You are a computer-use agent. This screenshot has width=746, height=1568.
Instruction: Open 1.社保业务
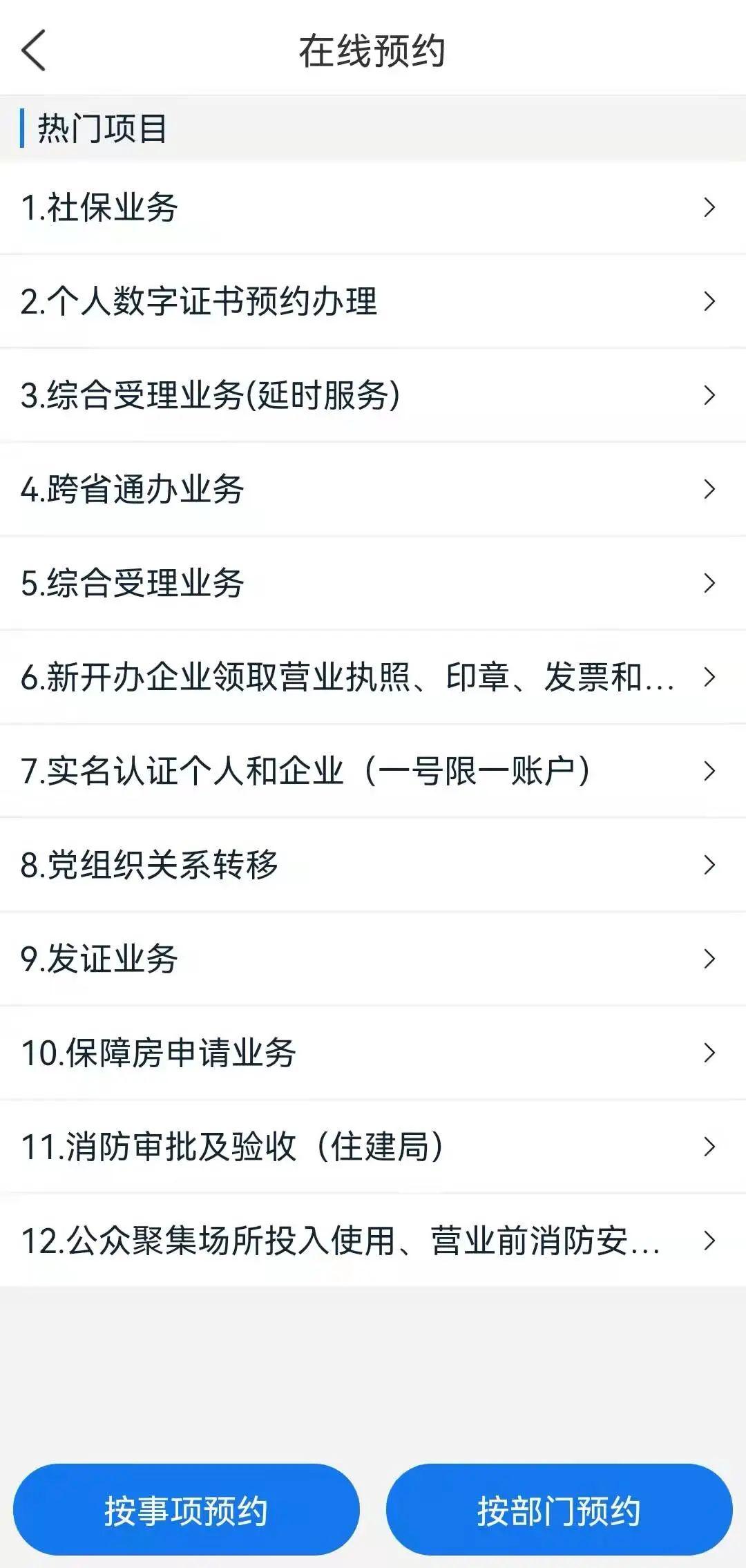373,207
